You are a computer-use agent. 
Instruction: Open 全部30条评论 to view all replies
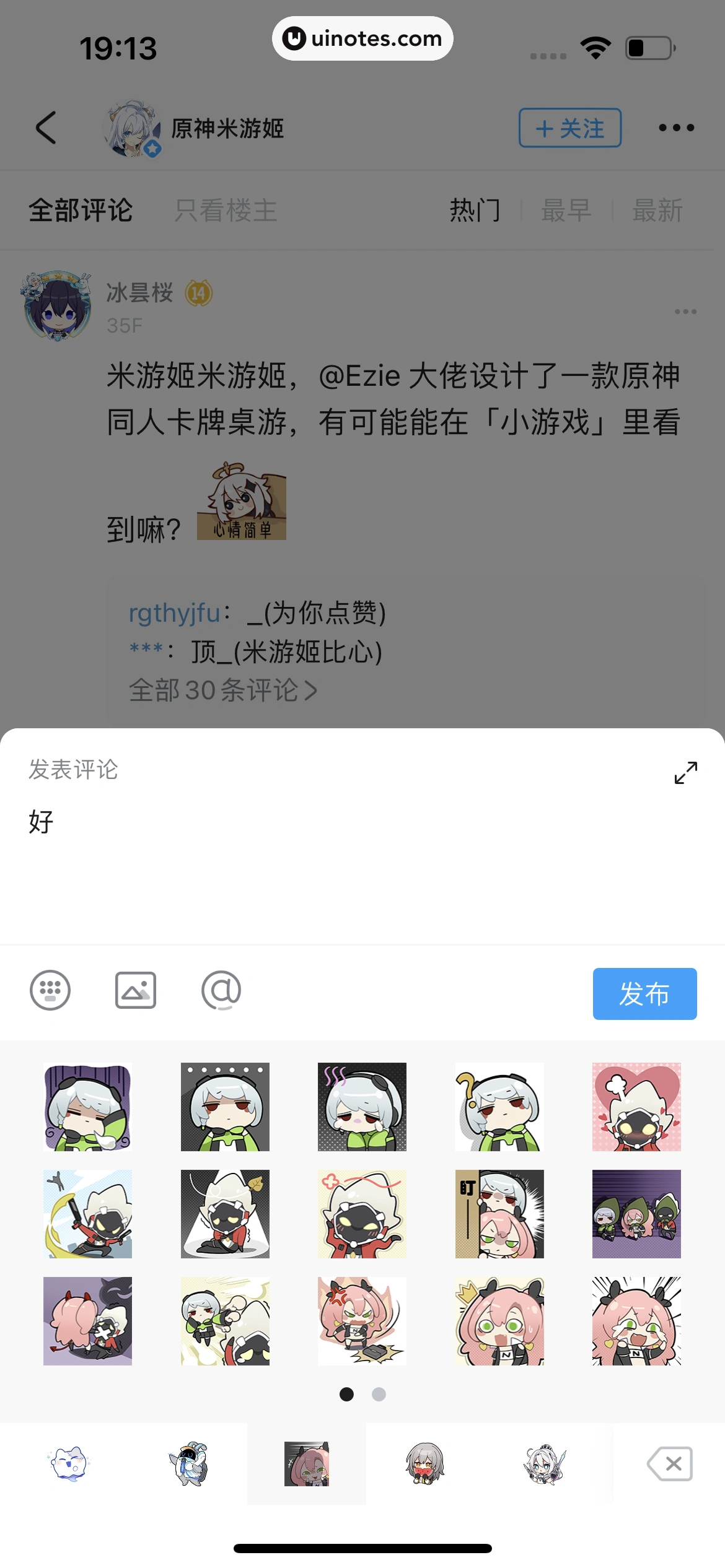[222, 692]
